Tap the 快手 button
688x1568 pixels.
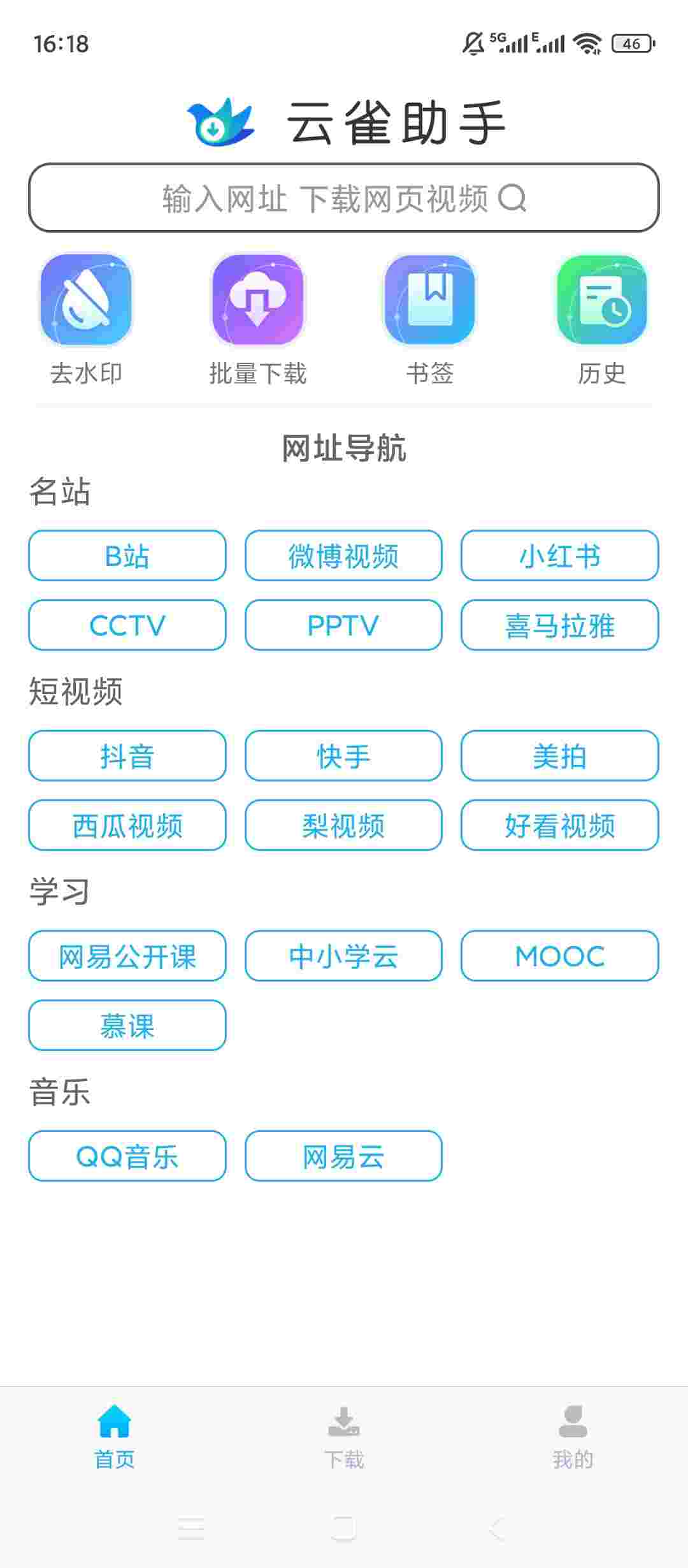pos(343,756)
